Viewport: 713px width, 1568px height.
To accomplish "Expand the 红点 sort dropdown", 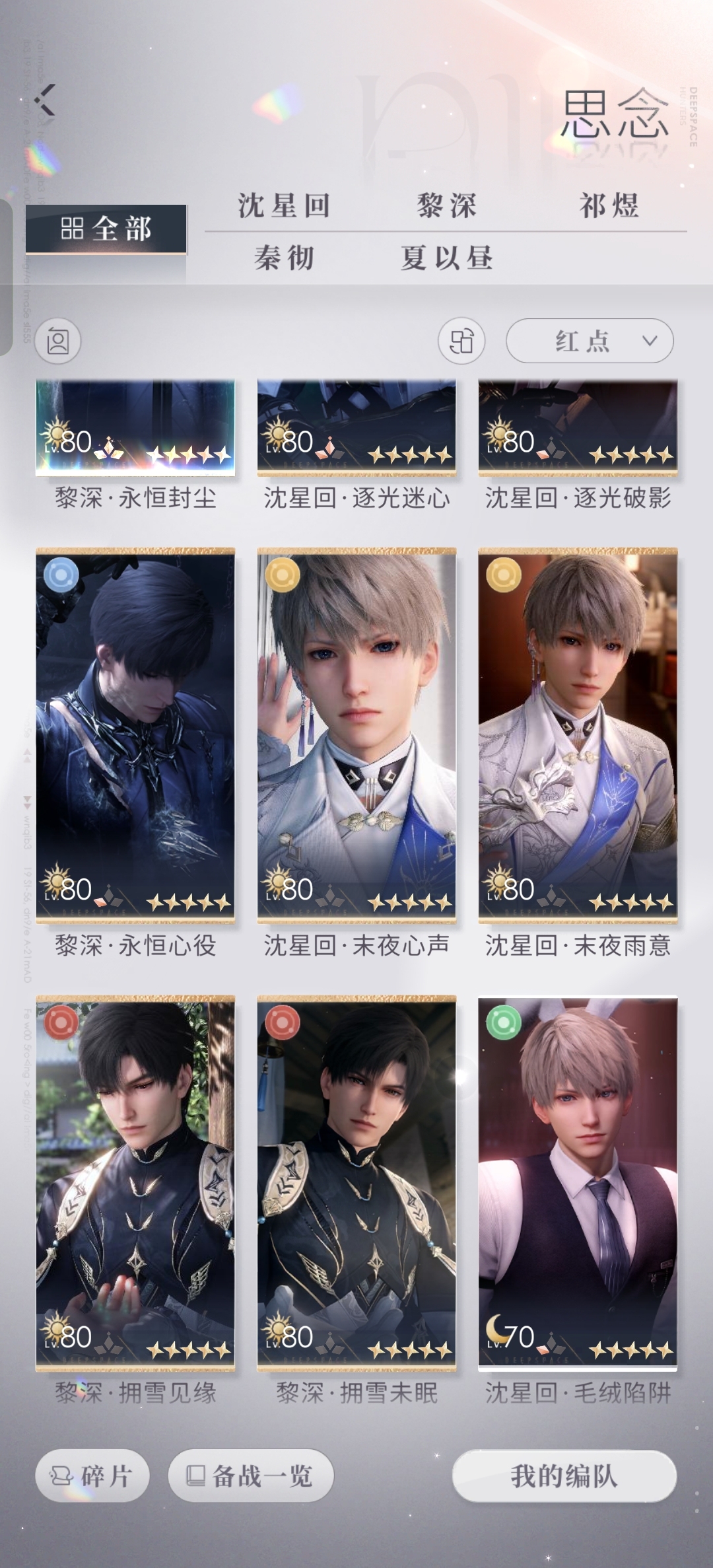I will tap(590, 341).
